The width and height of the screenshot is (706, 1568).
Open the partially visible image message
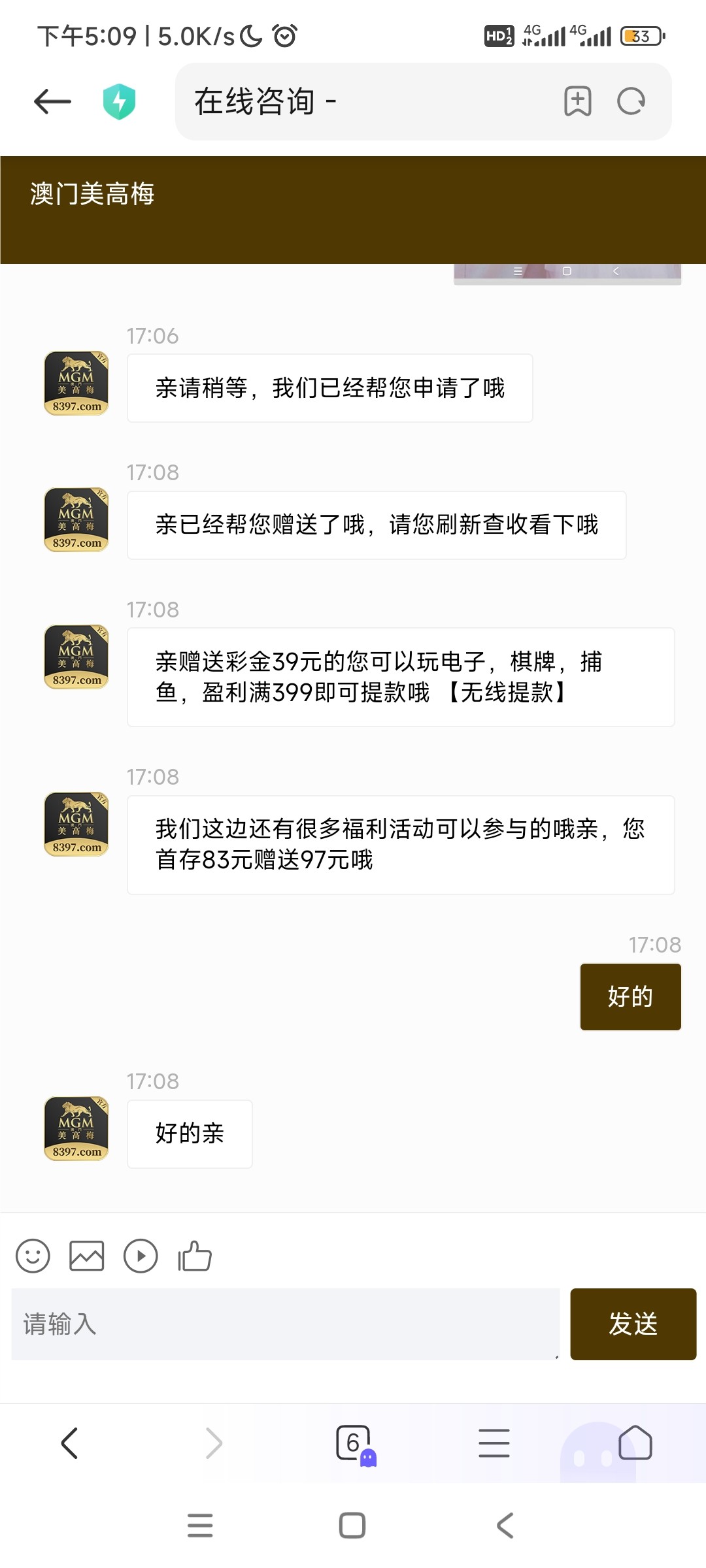click(x=567, y=274)
